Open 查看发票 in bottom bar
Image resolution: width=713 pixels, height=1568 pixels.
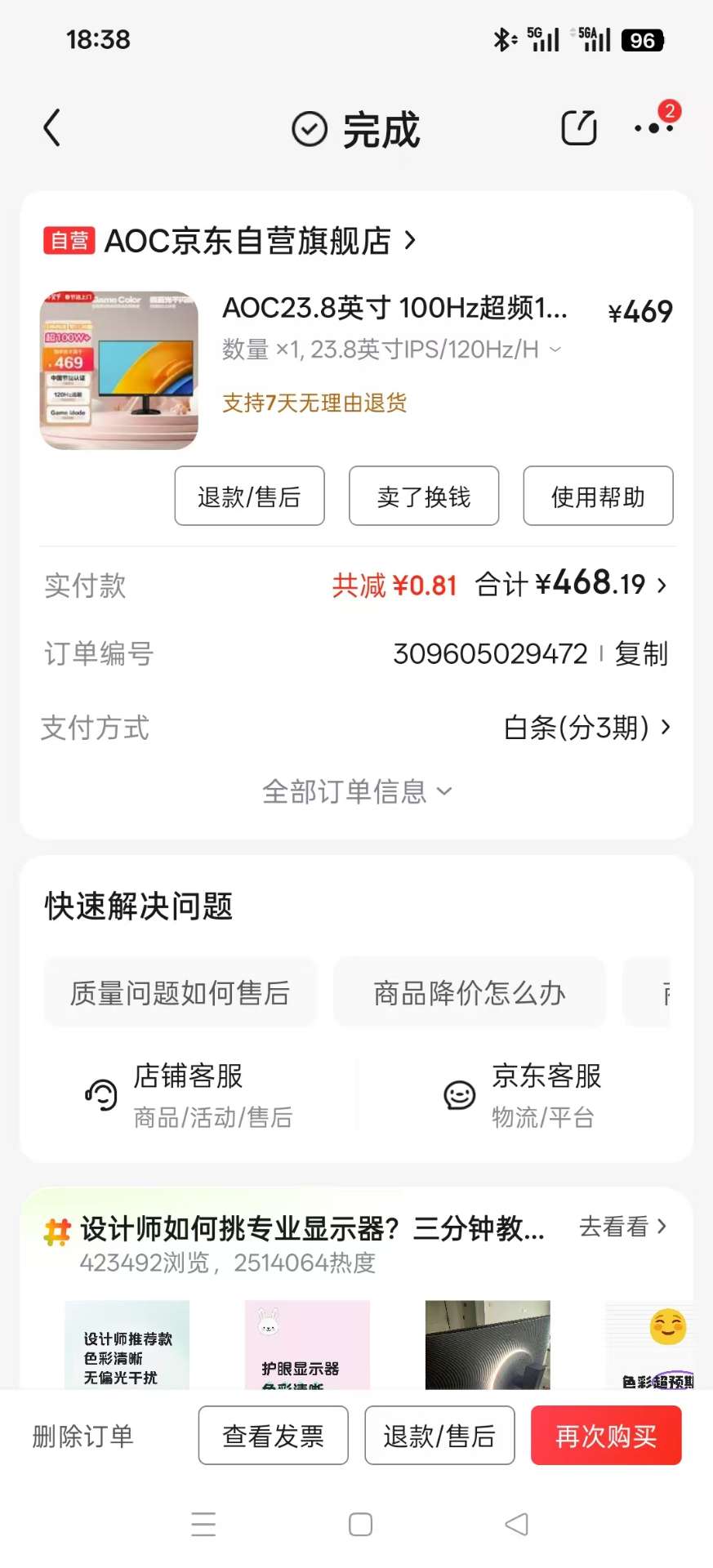[273, 1436]
